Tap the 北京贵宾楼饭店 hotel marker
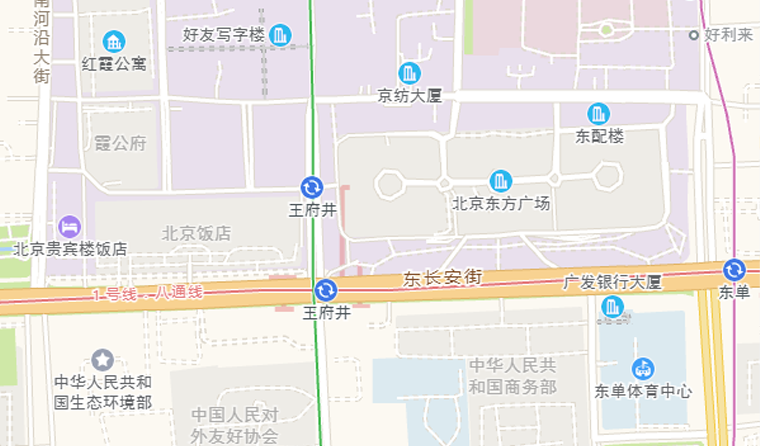The height and width of the screenshot is (446, 760). (69, 227)
